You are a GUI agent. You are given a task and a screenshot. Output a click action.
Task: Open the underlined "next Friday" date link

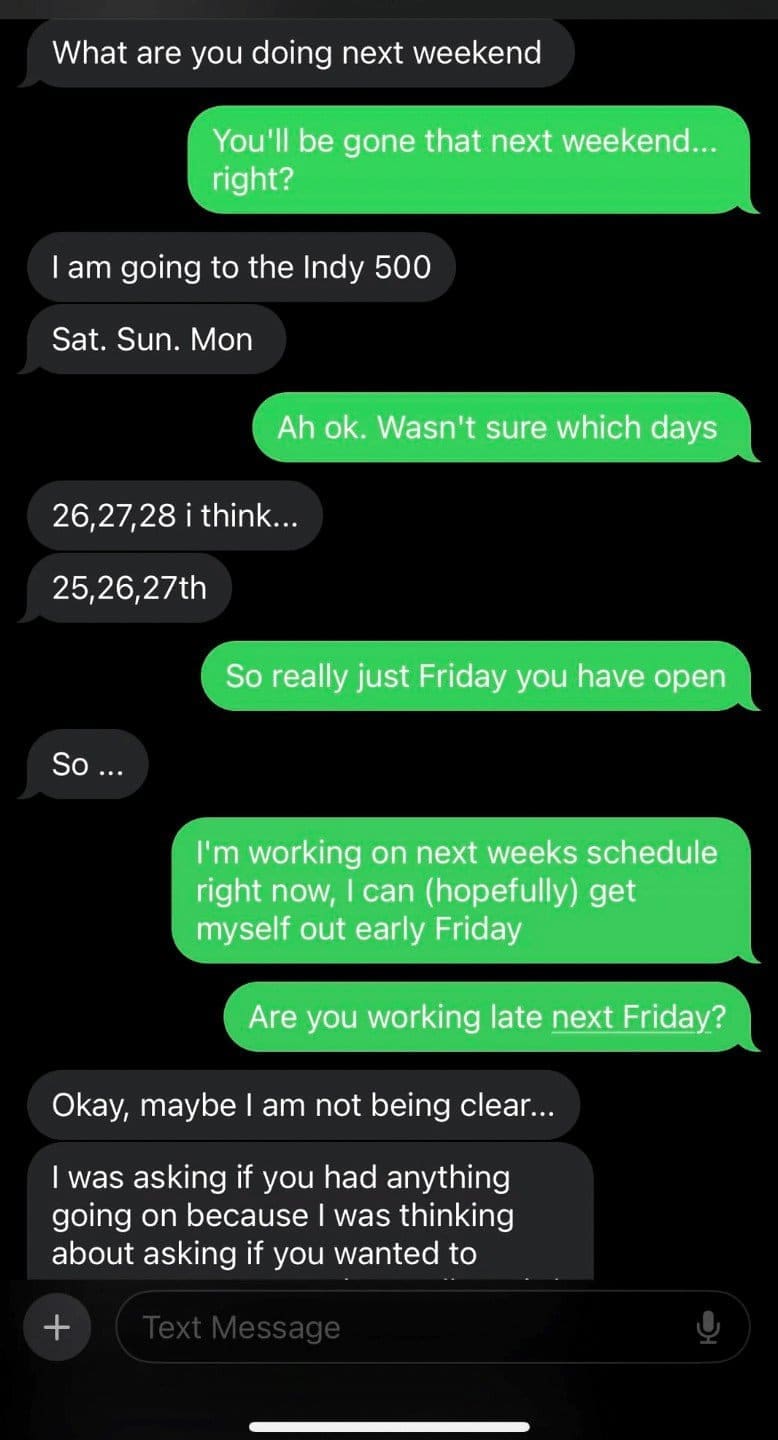tap(630, 1017)
